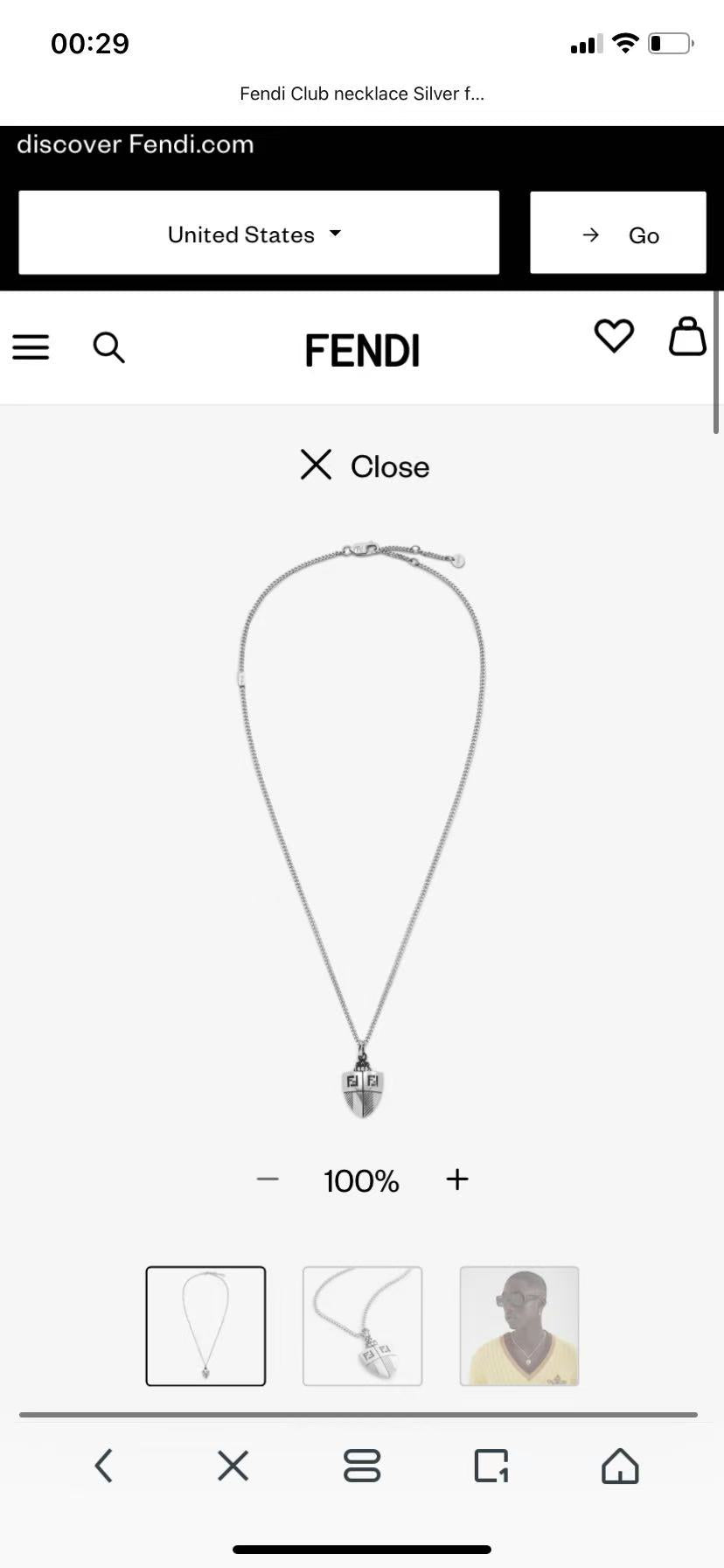Open the wishlist heart
724x1568 pixels.
click(x=614, y=336)
